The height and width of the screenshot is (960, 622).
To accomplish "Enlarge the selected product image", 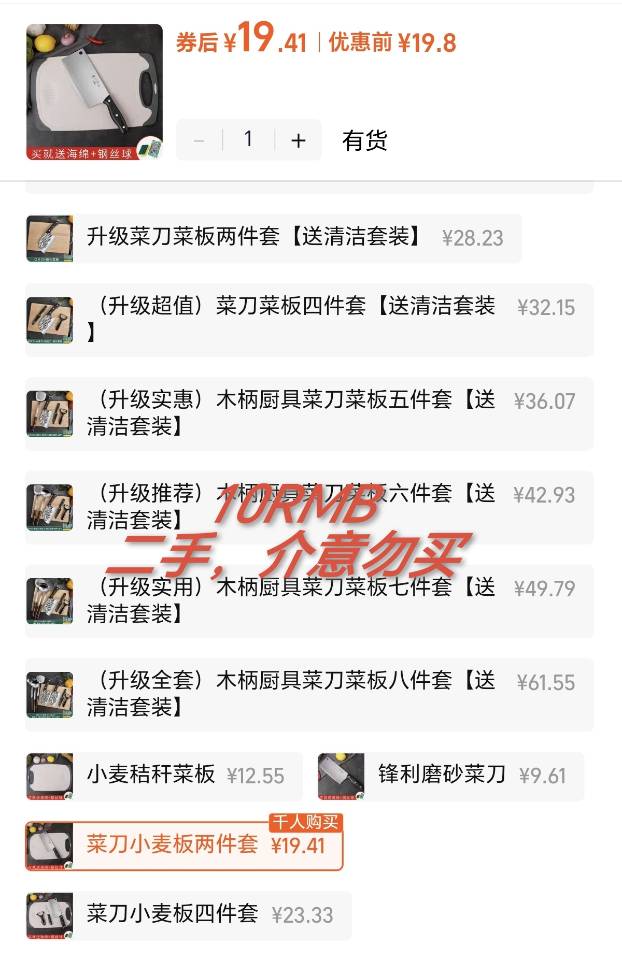I will 94,92.
